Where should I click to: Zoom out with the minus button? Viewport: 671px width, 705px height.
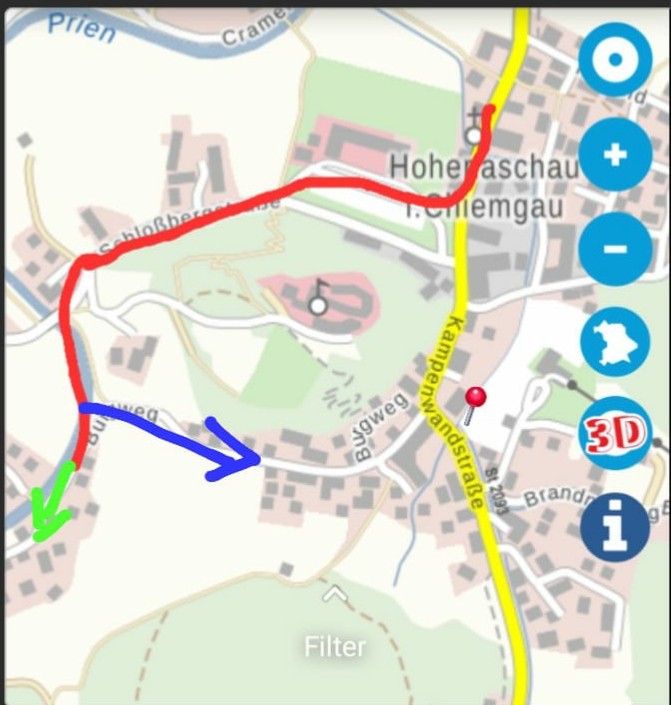point(614,247)
